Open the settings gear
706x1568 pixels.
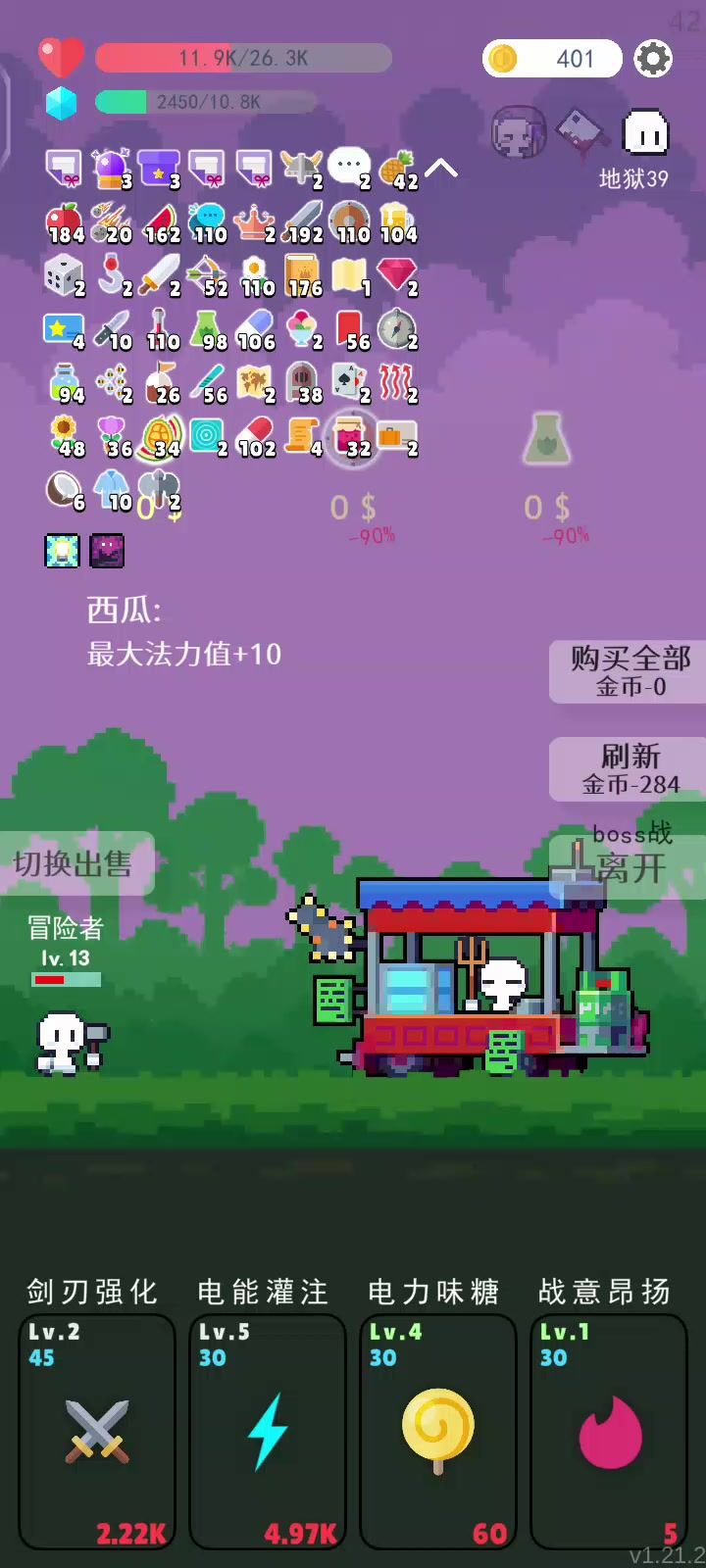pos(653,59)
